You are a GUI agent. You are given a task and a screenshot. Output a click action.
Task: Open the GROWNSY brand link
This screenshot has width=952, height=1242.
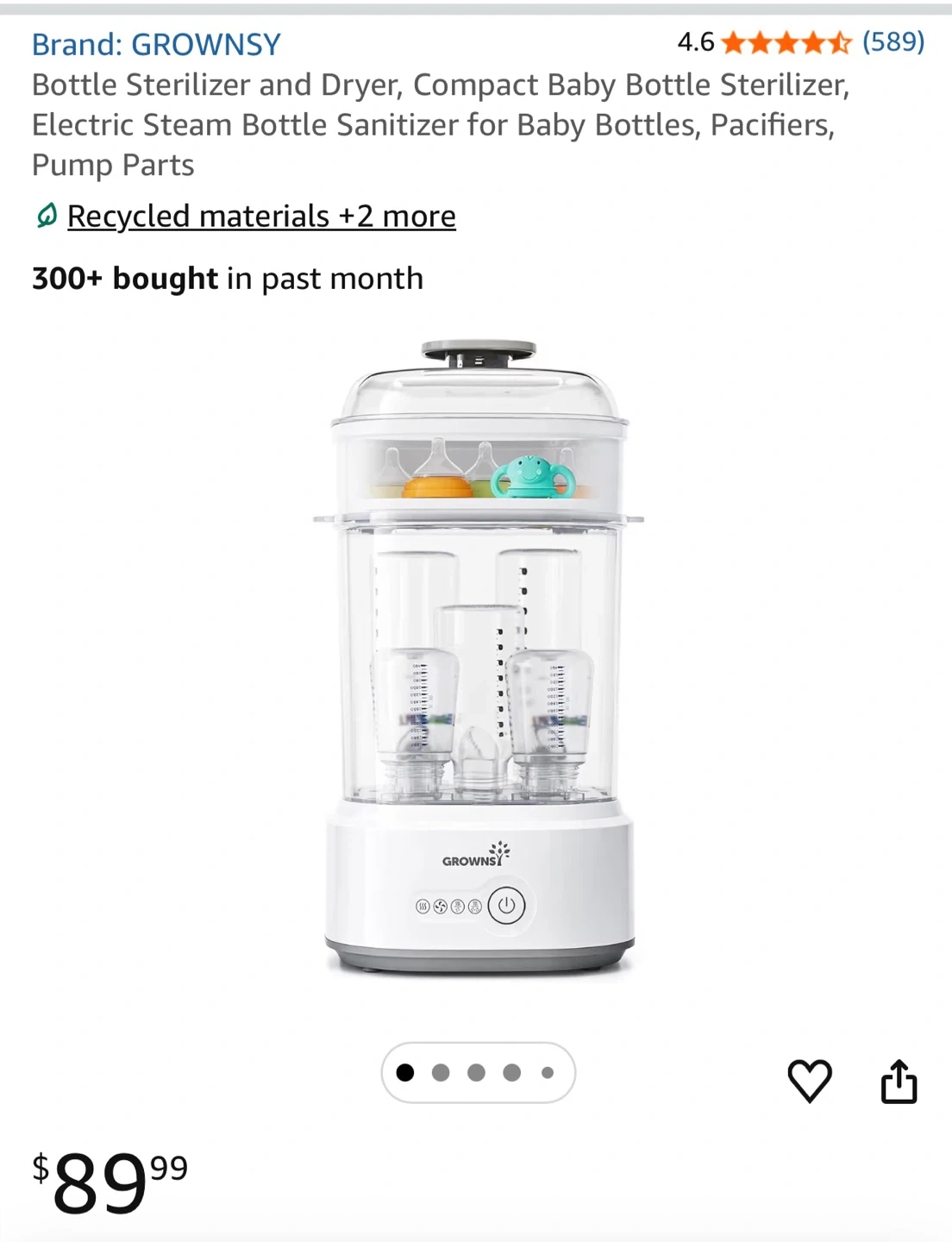click(x=156, y=44)
